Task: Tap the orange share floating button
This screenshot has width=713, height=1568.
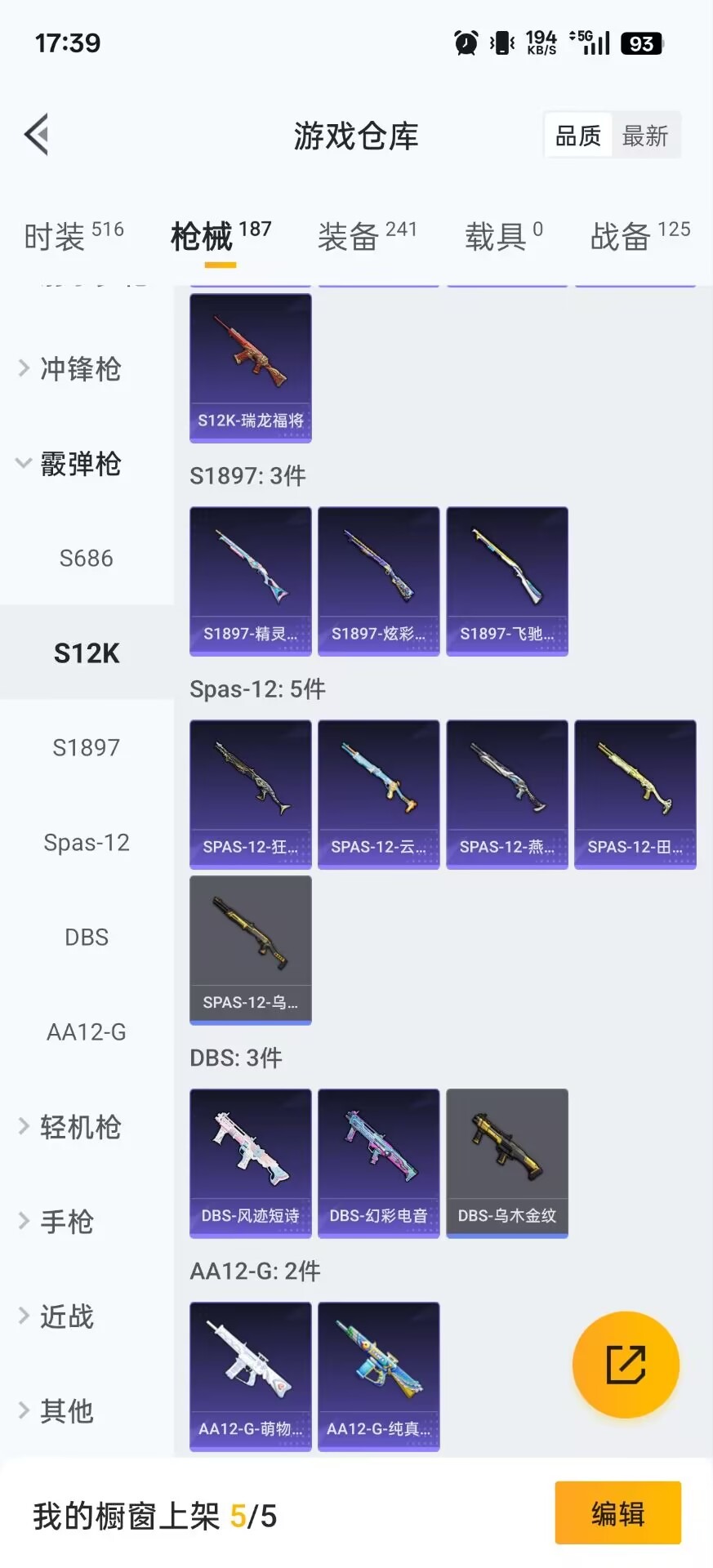Action: pos(626,1364)
